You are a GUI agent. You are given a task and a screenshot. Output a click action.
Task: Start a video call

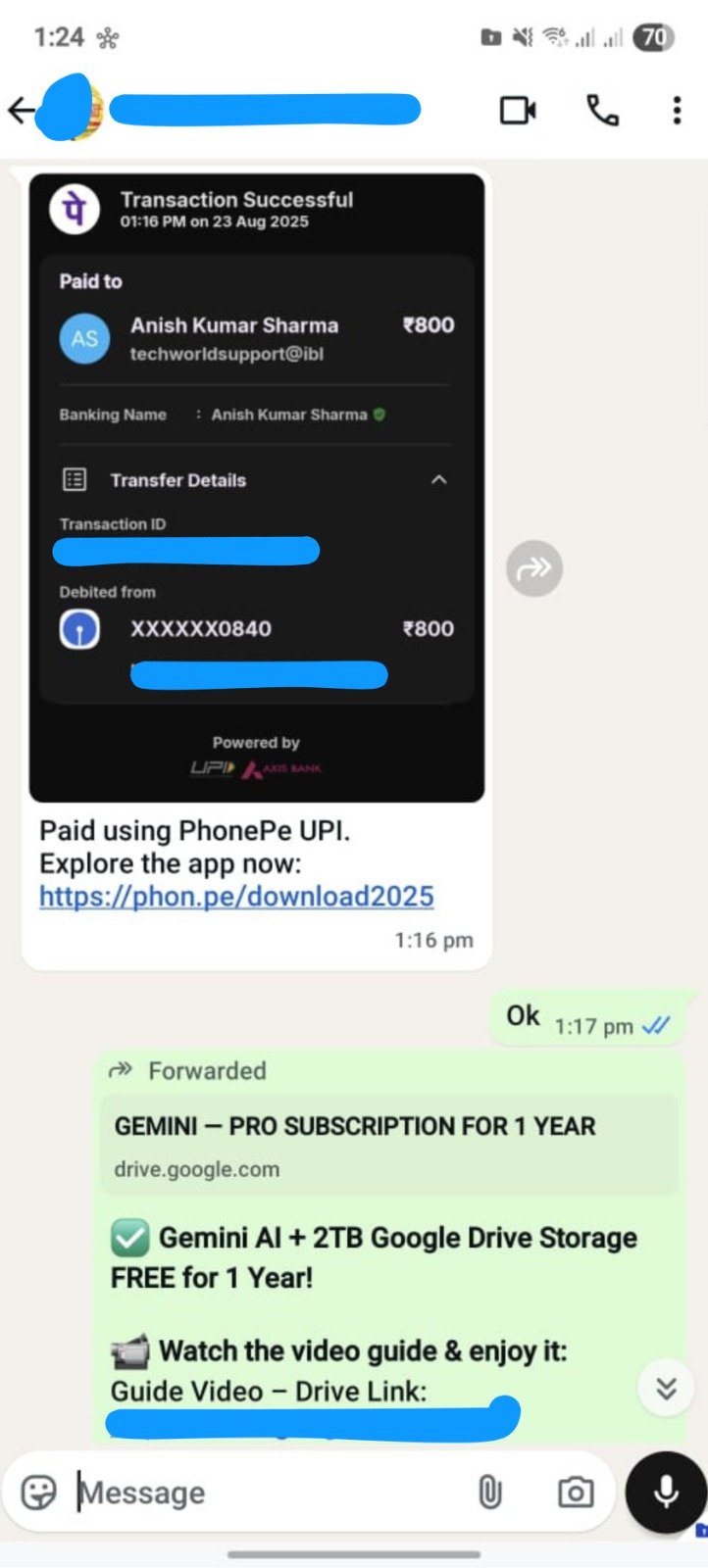point(518,111)
